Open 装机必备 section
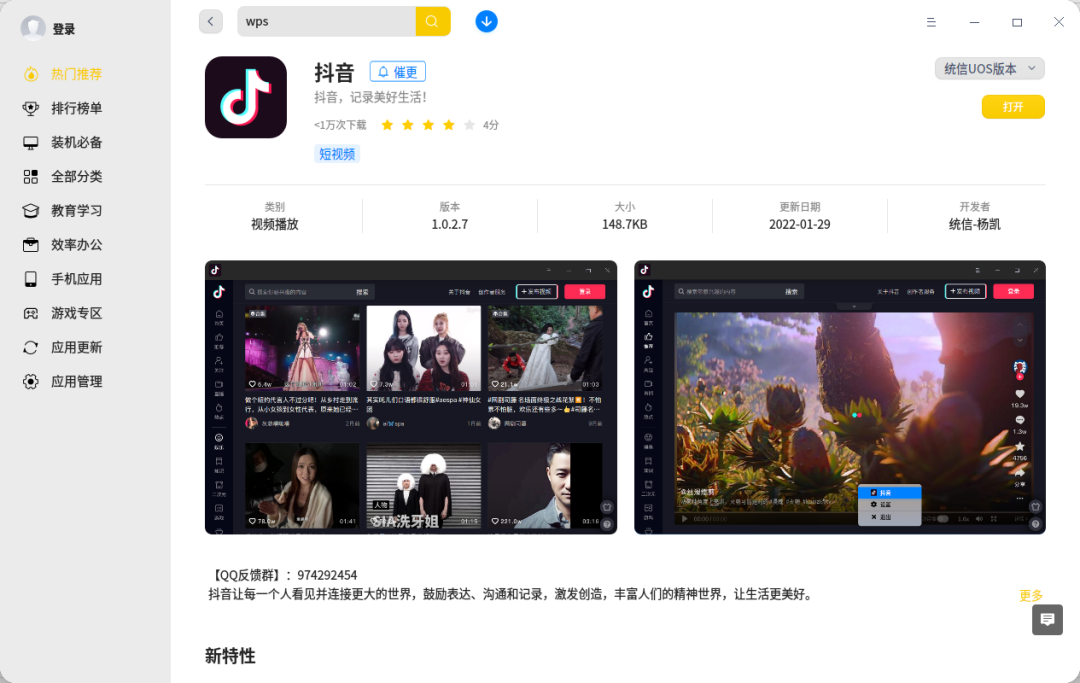1080x683 pixels. pyautogui.click(x=76, y=142)
